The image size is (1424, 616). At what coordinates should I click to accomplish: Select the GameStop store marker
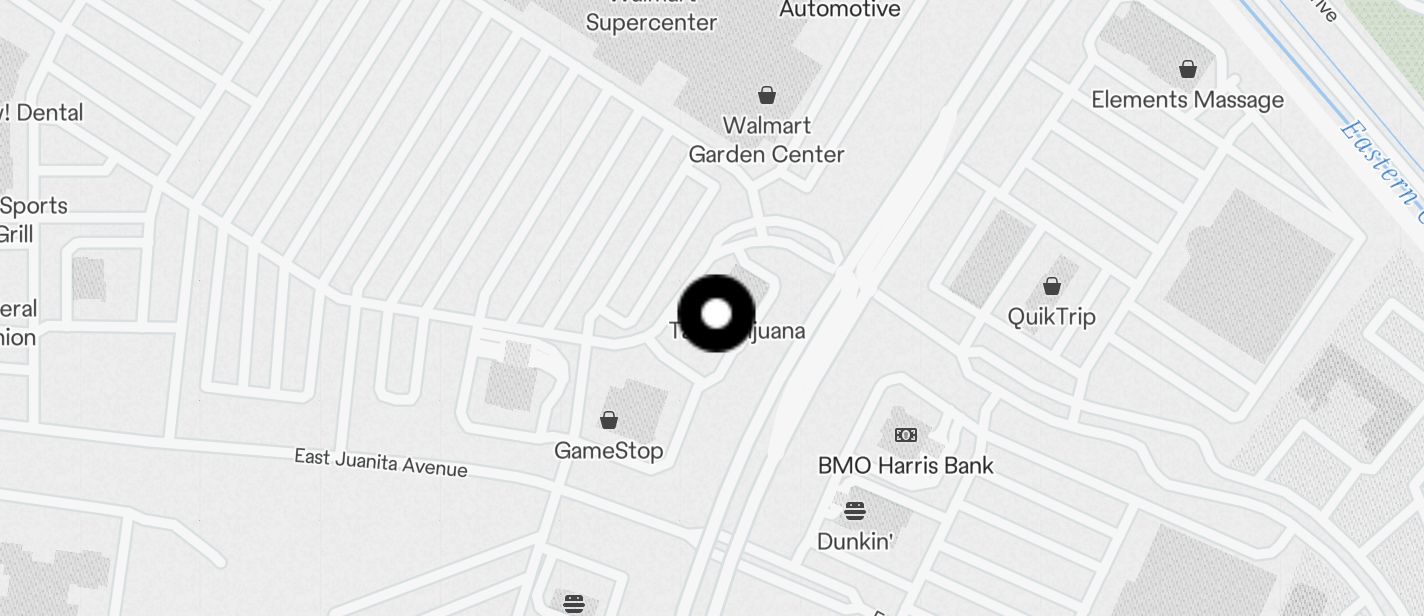click(609, 420)
